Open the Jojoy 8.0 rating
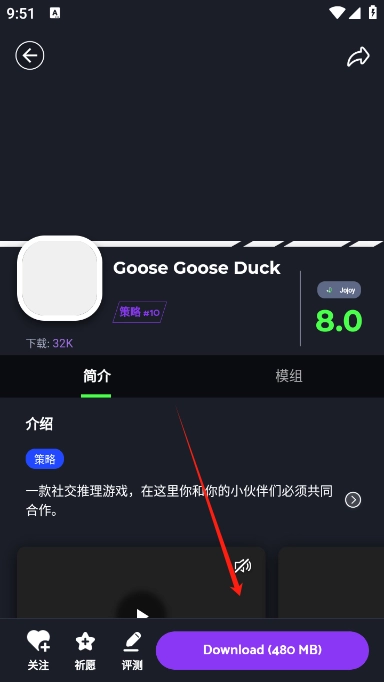 click(339, 308)
